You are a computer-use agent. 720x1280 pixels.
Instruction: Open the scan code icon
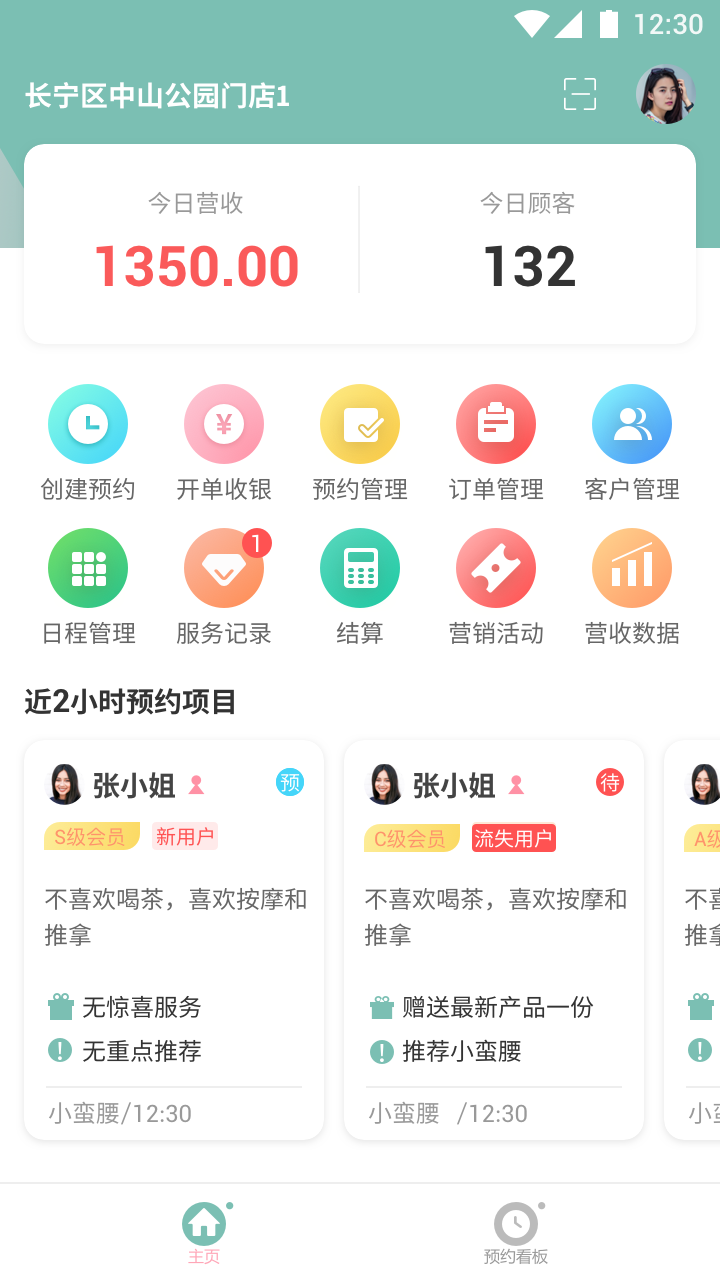coord(580,94)
